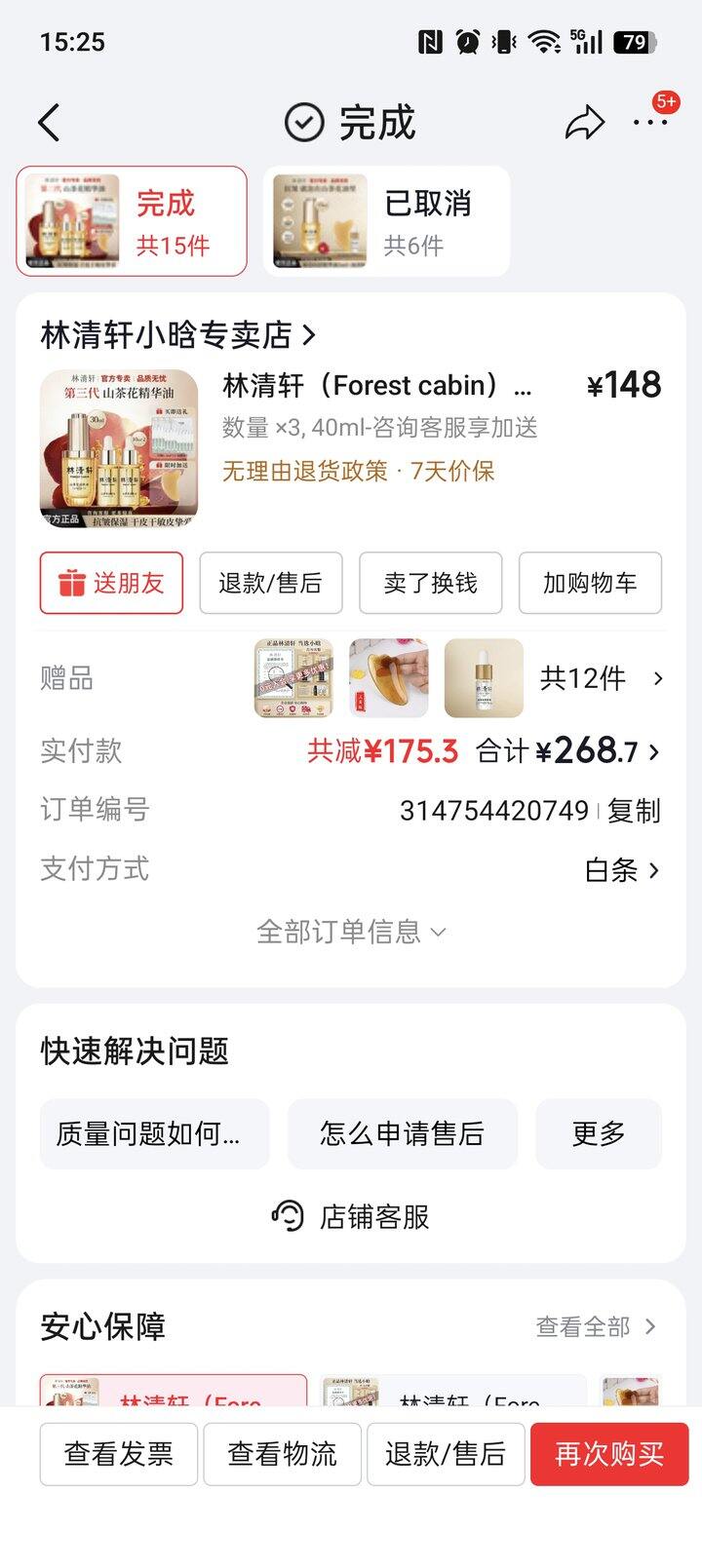The height and width of the screenshot is (1568, 702).
Task: Open 查看物流 to track shipping
Action: point(282,1454)
